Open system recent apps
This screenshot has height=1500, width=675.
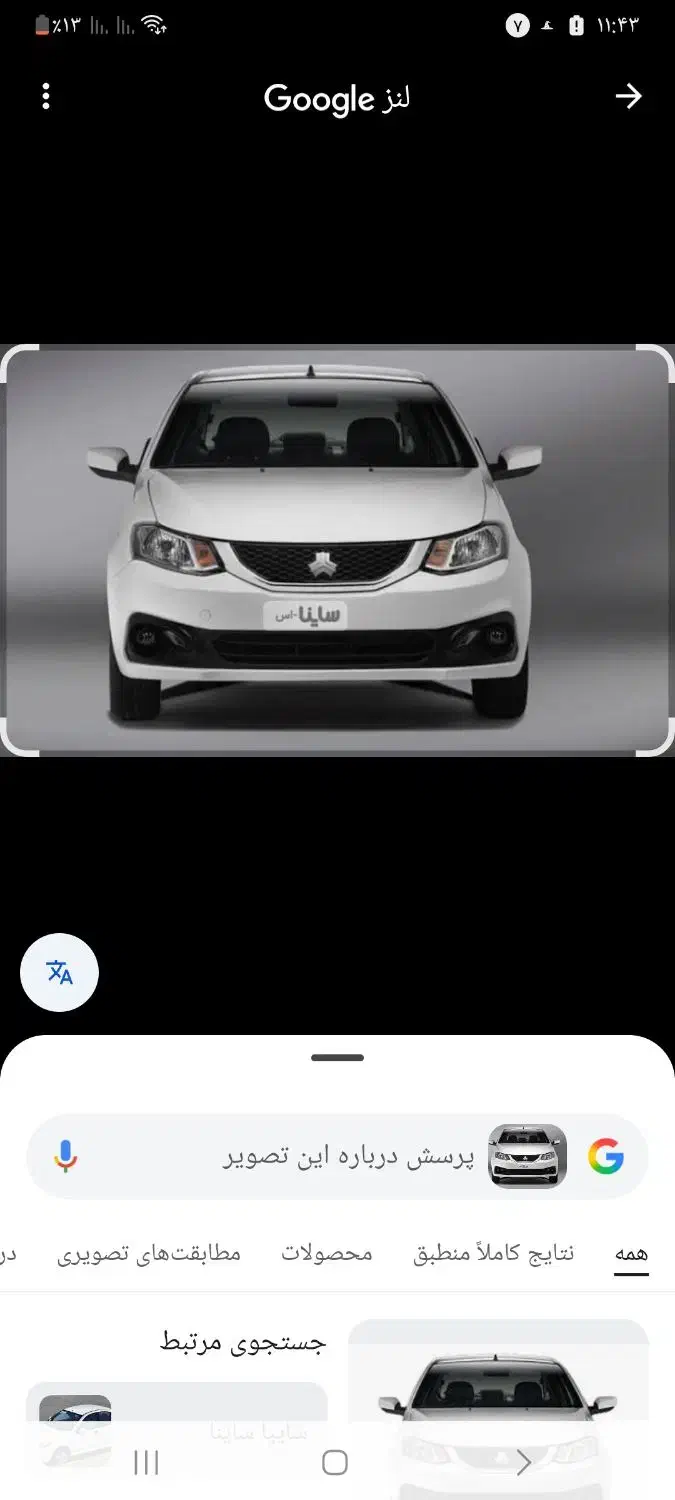[146, 1463]
